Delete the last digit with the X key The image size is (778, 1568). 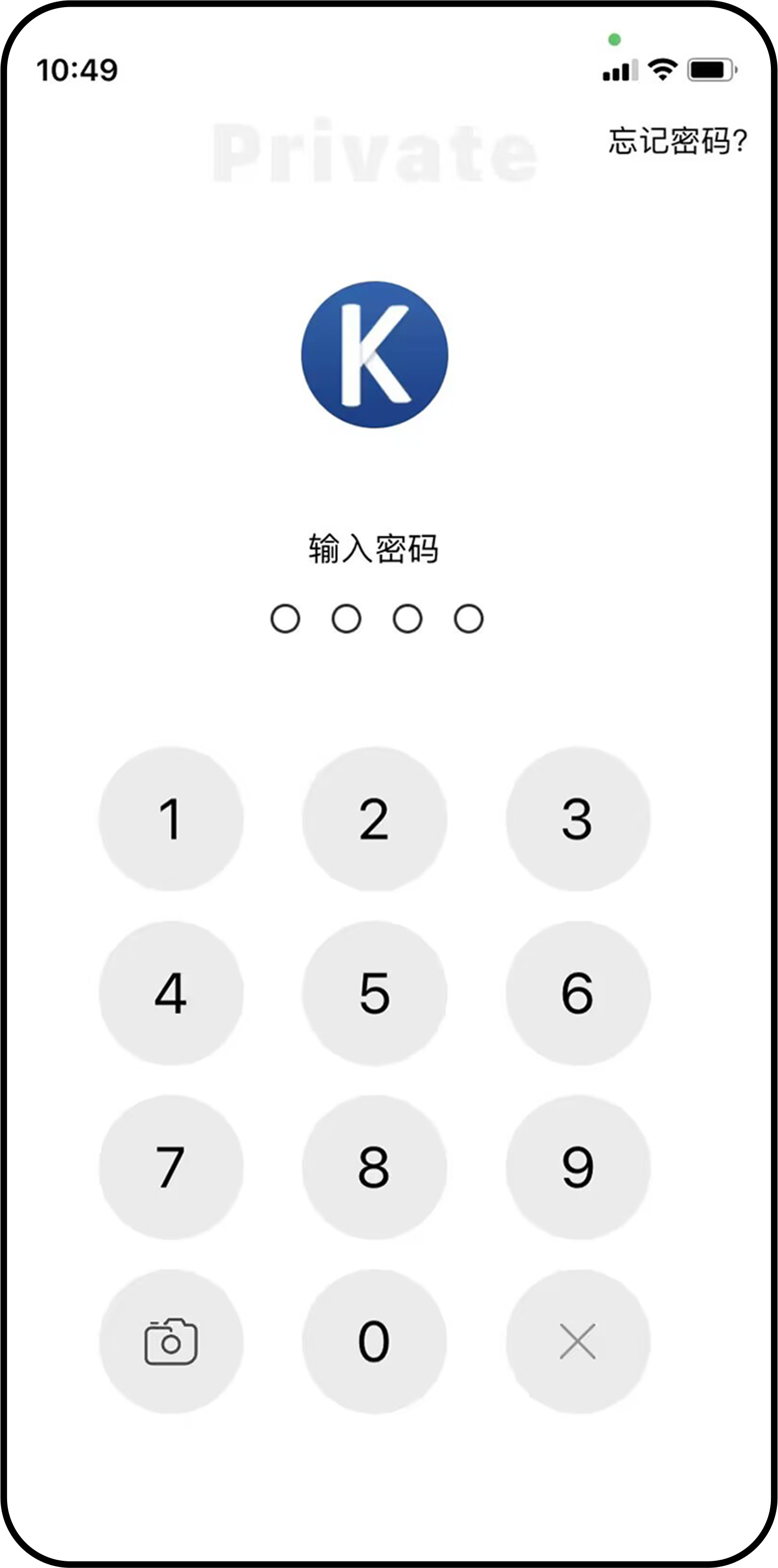[x=577, y=1341]
